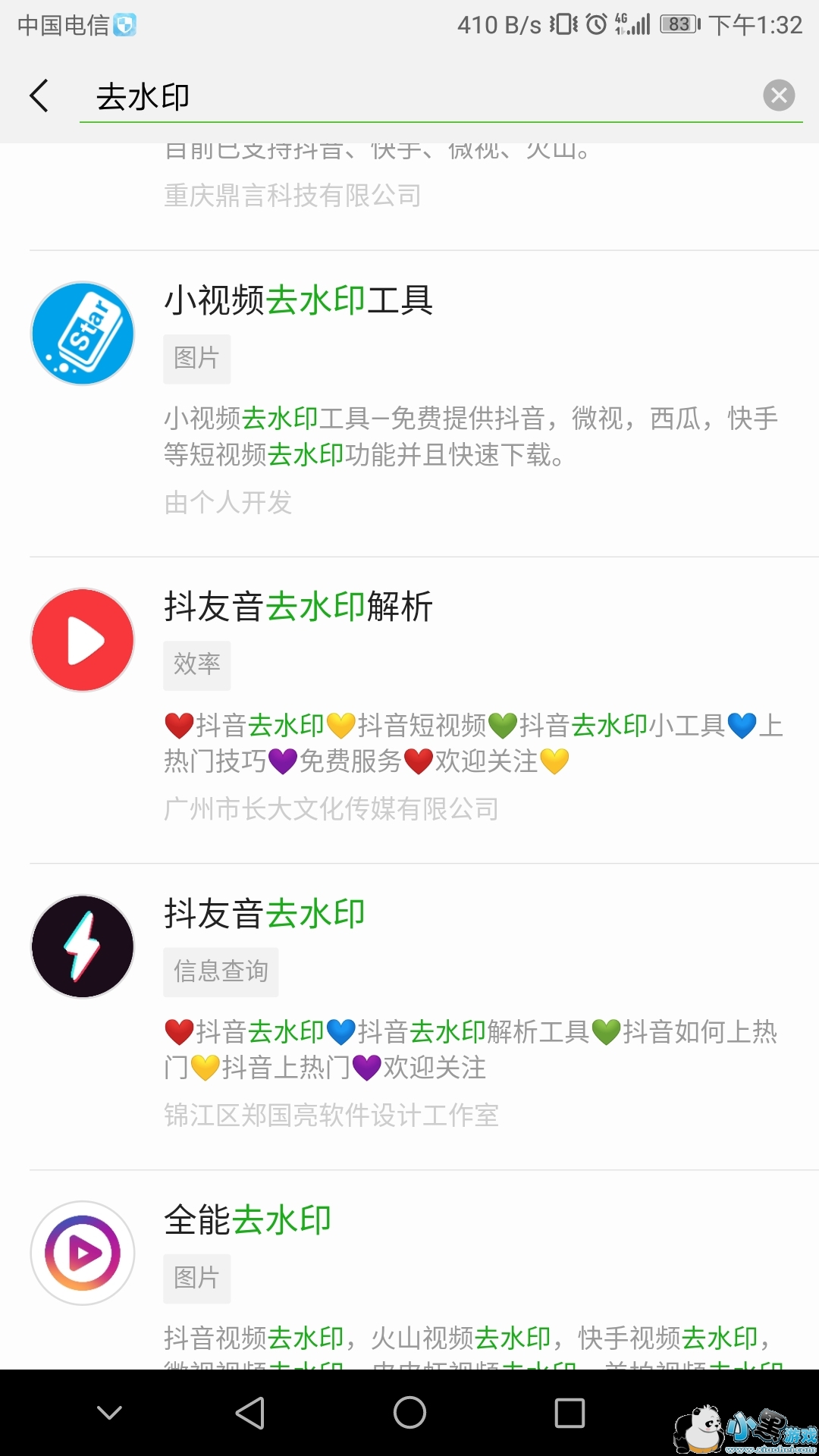Tap the system home button
Image resolution: width=819 pixels, height=1456 pixels.
pos(409,1413)
